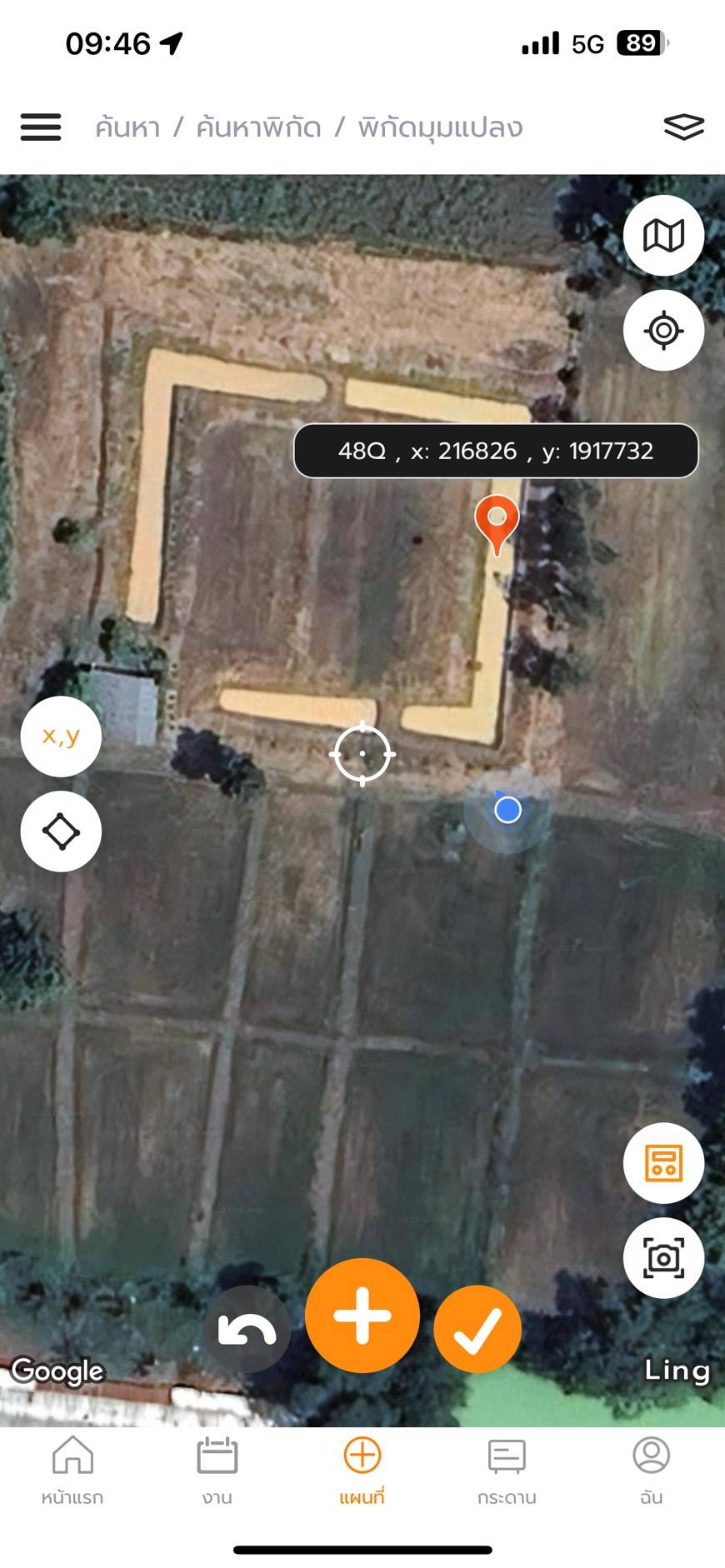Screen dimensions: 725x1568
Task: Open the x,y coordinate input button
Action: coord(61,737)
